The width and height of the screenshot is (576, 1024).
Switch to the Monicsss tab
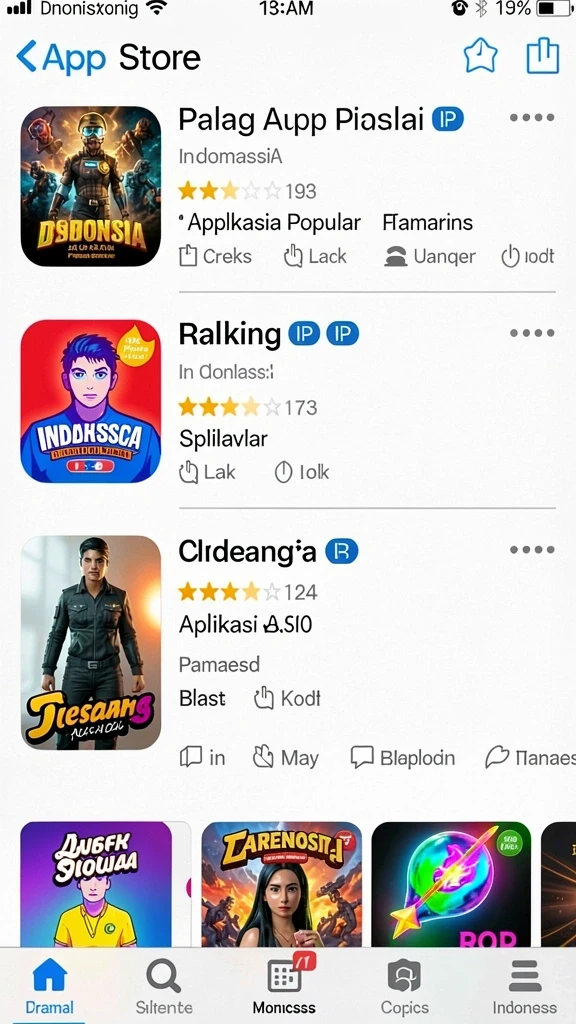tap(284, 986)
